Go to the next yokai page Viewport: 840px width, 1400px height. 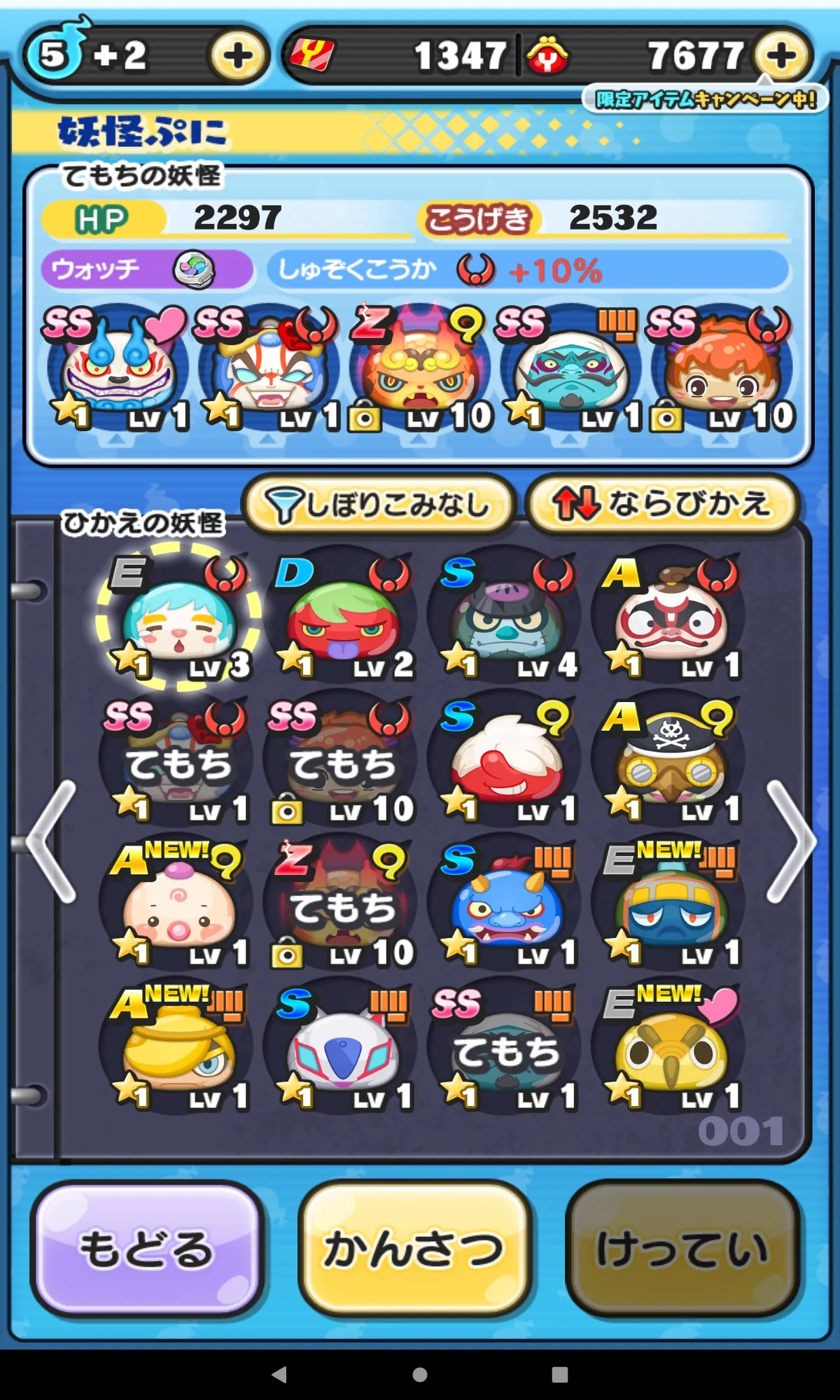[791, 841]
